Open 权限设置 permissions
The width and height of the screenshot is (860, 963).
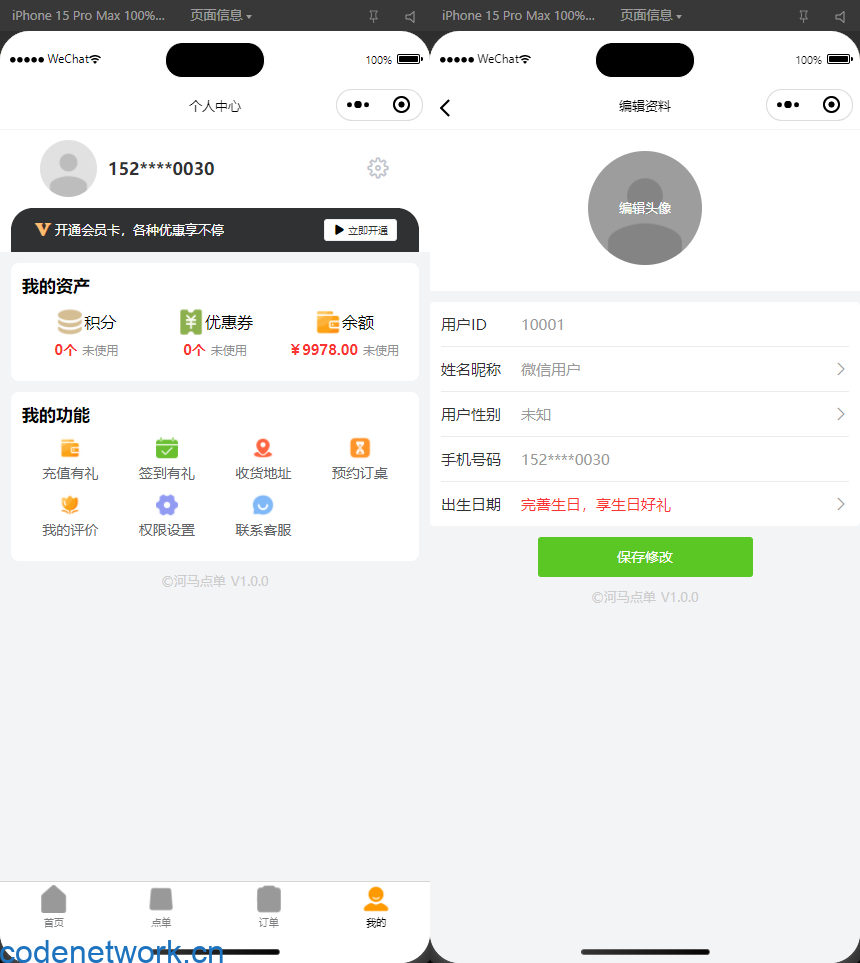pyautogui.click(x=166, y=516)
